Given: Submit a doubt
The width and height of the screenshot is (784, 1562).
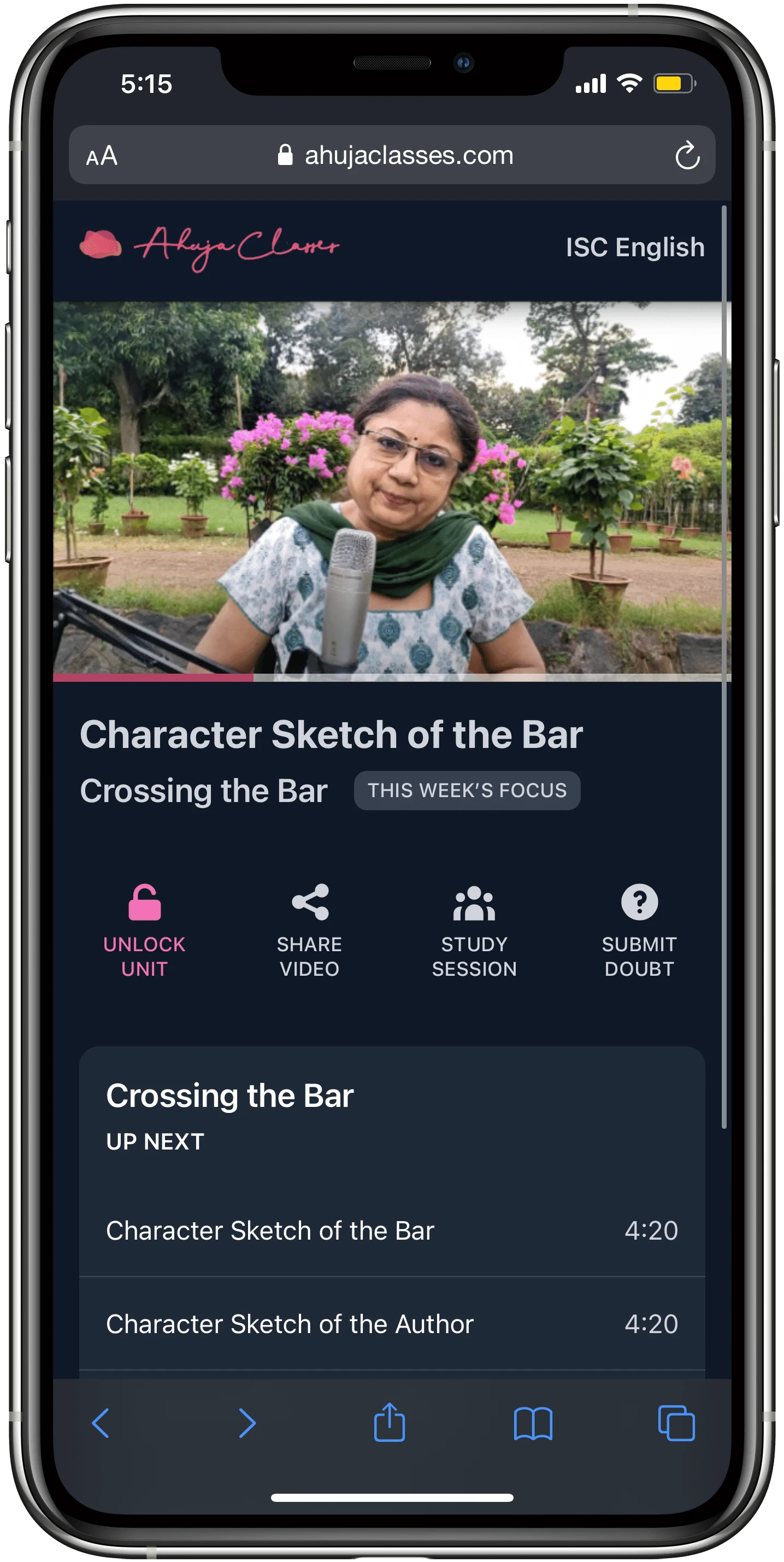Looking at the screenshot, I should click(x=639, y=931).
